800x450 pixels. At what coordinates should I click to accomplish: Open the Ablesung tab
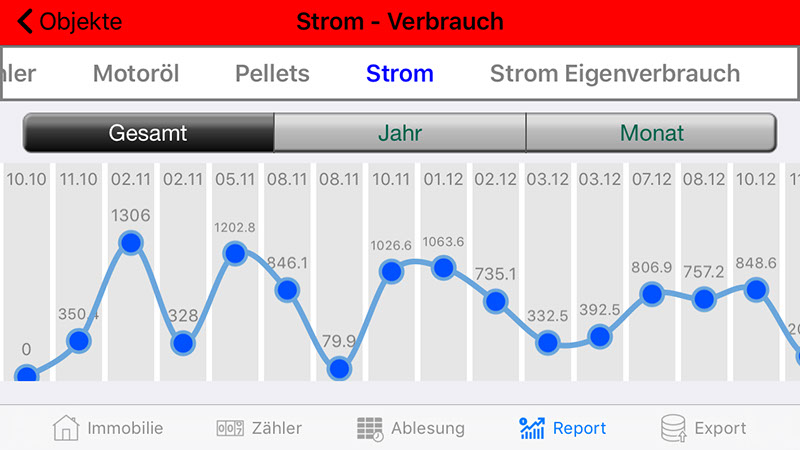click(411, 428)
